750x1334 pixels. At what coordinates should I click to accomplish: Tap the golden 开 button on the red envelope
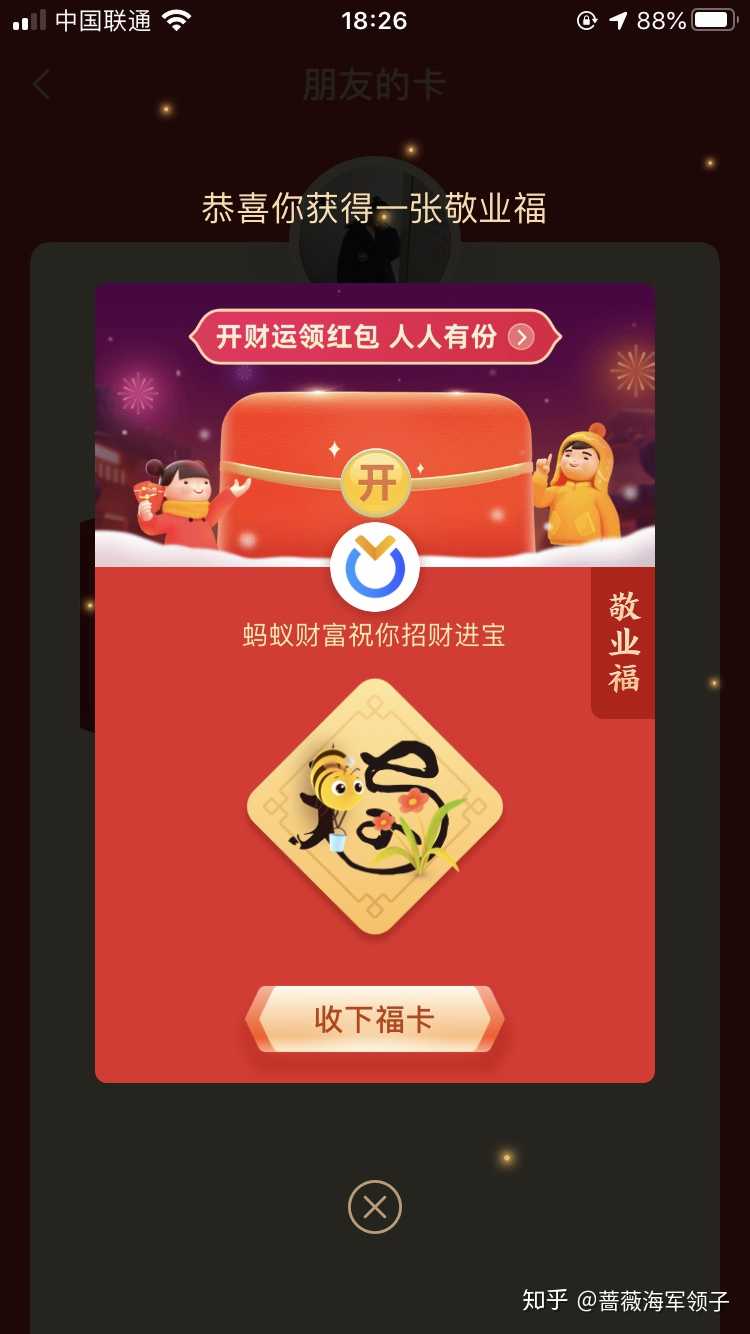tap(376, 483)
